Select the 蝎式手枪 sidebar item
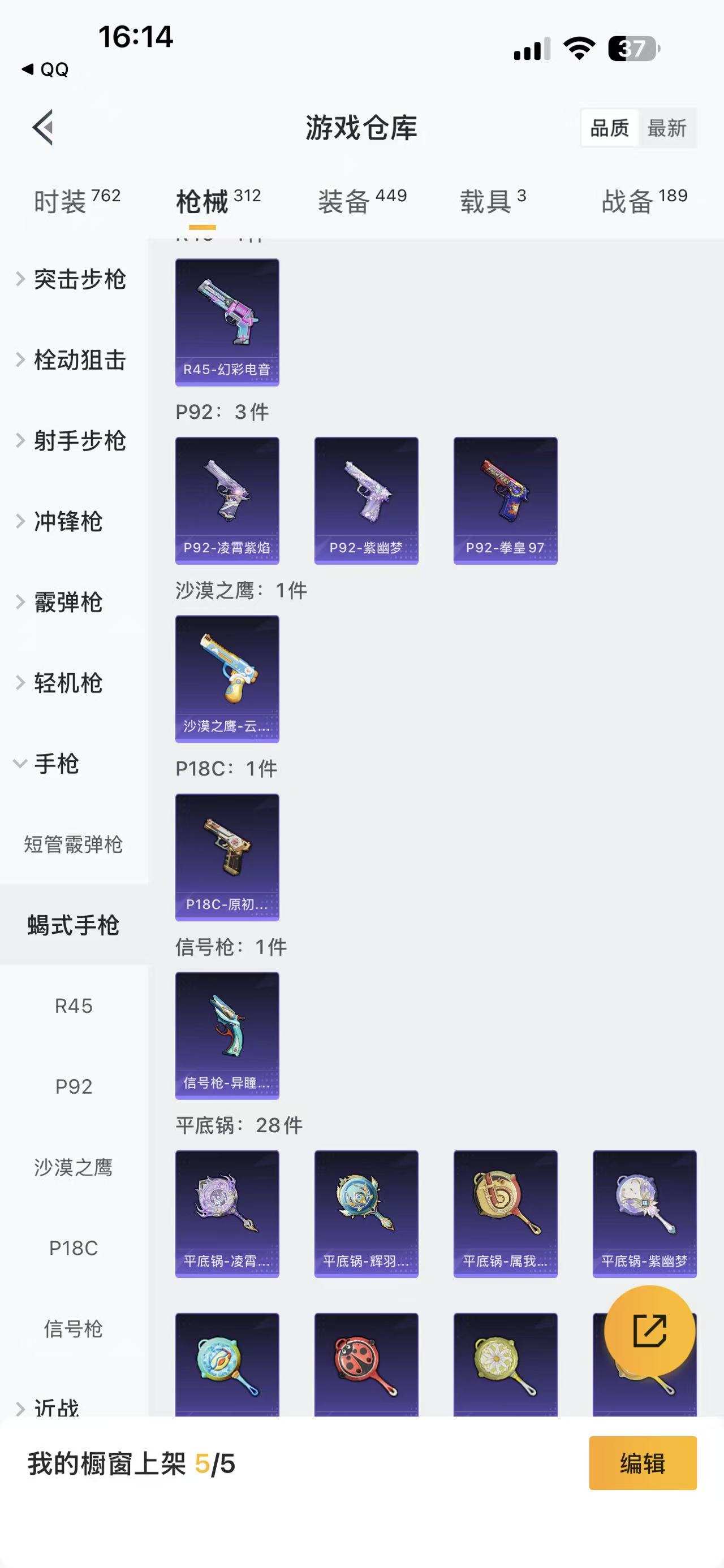The width and height of the screenshot is (724, 1568). 74,925
